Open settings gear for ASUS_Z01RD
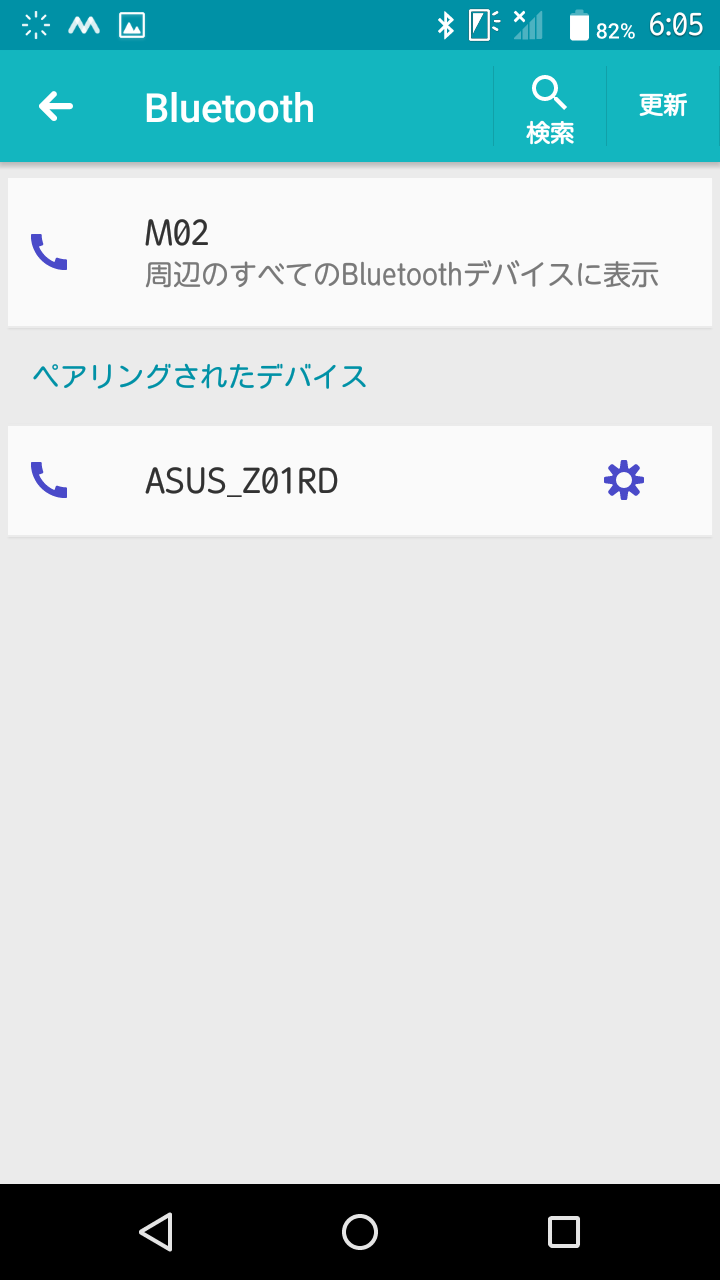Screen dimensions: 720x1280 tap(624, 481)
